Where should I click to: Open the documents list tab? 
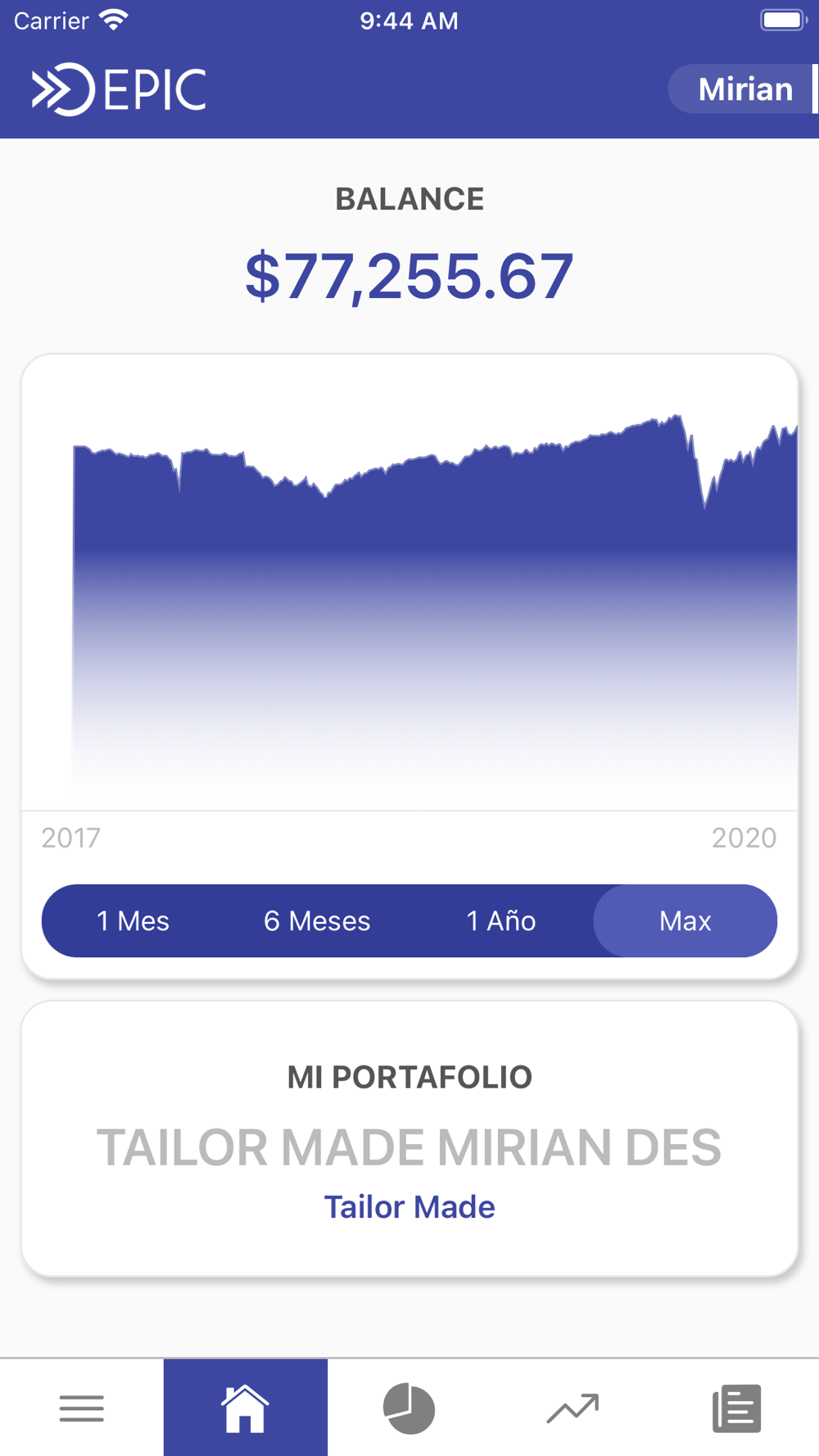tap(737, 1408)
